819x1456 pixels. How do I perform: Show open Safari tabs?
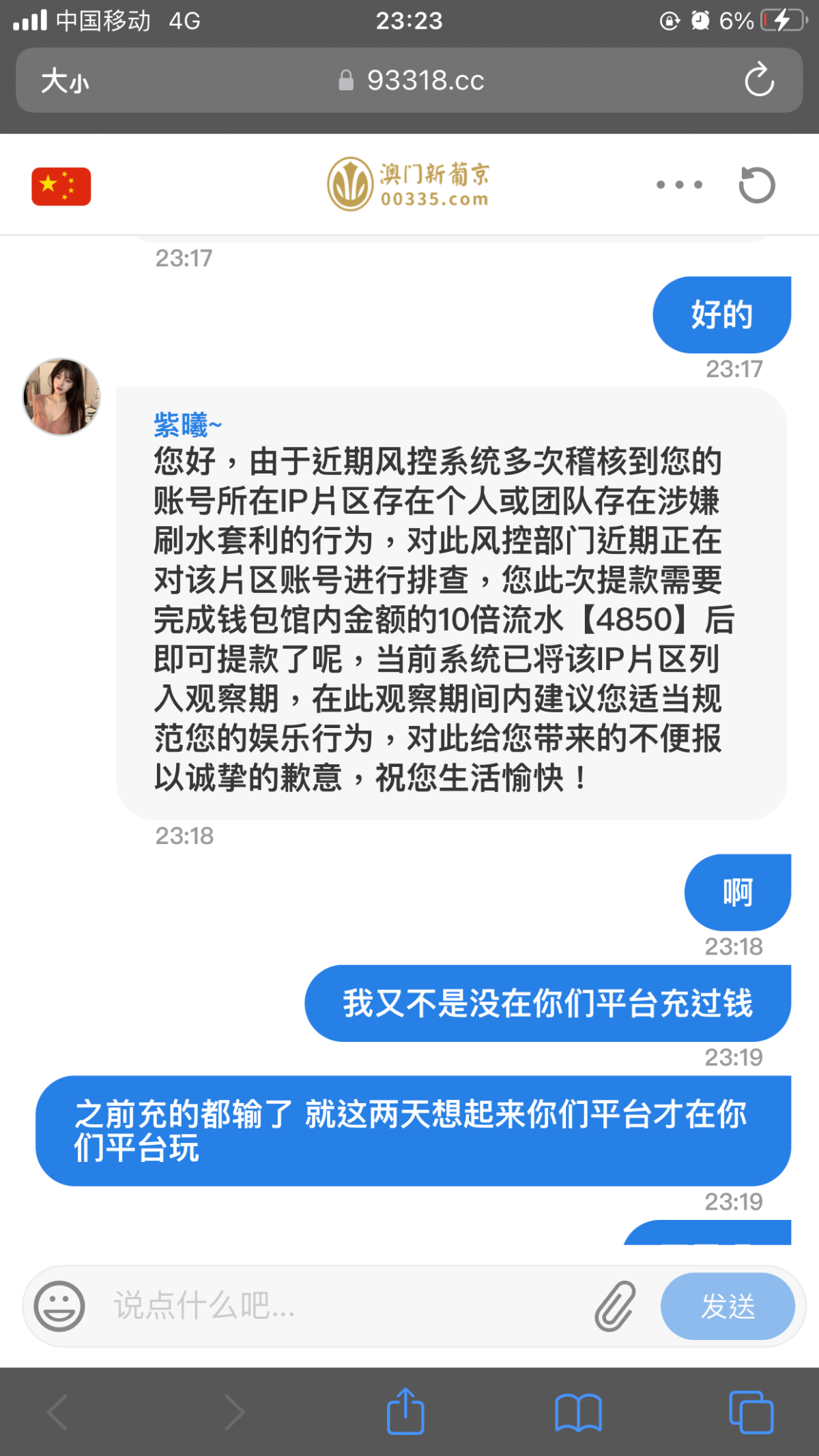coord(751,1411)
